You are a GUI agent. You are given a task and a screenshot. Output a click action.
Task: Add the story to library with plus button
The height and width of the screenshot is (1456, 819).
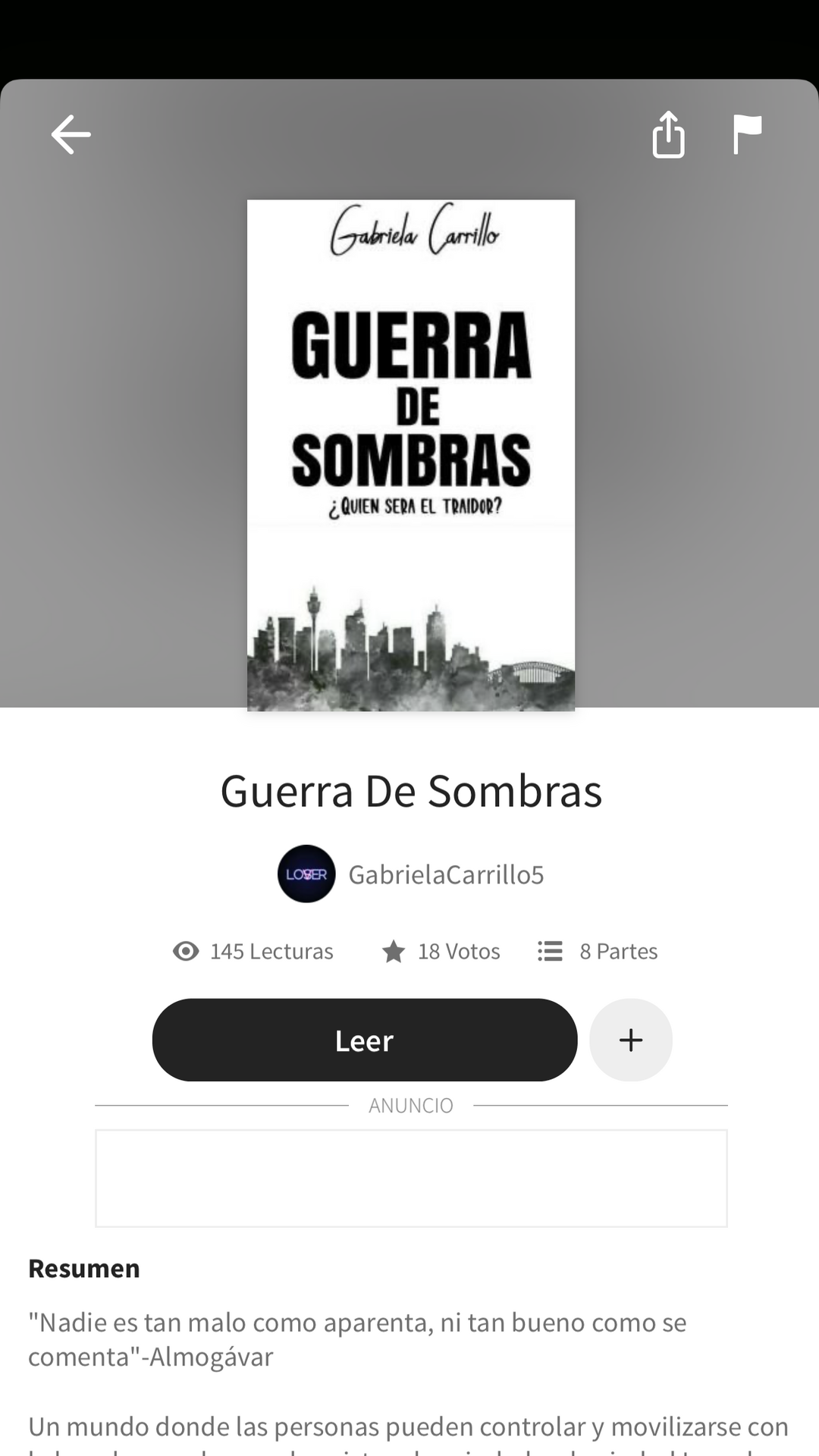tap(631, 1040)
